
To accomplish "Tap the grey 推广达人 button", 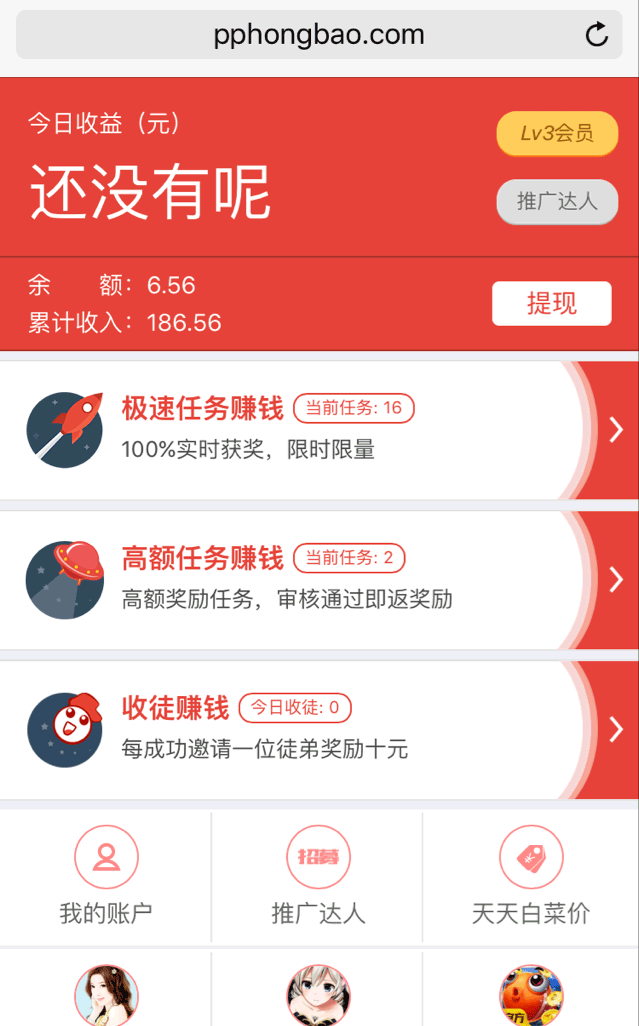I will coord(557,202).
